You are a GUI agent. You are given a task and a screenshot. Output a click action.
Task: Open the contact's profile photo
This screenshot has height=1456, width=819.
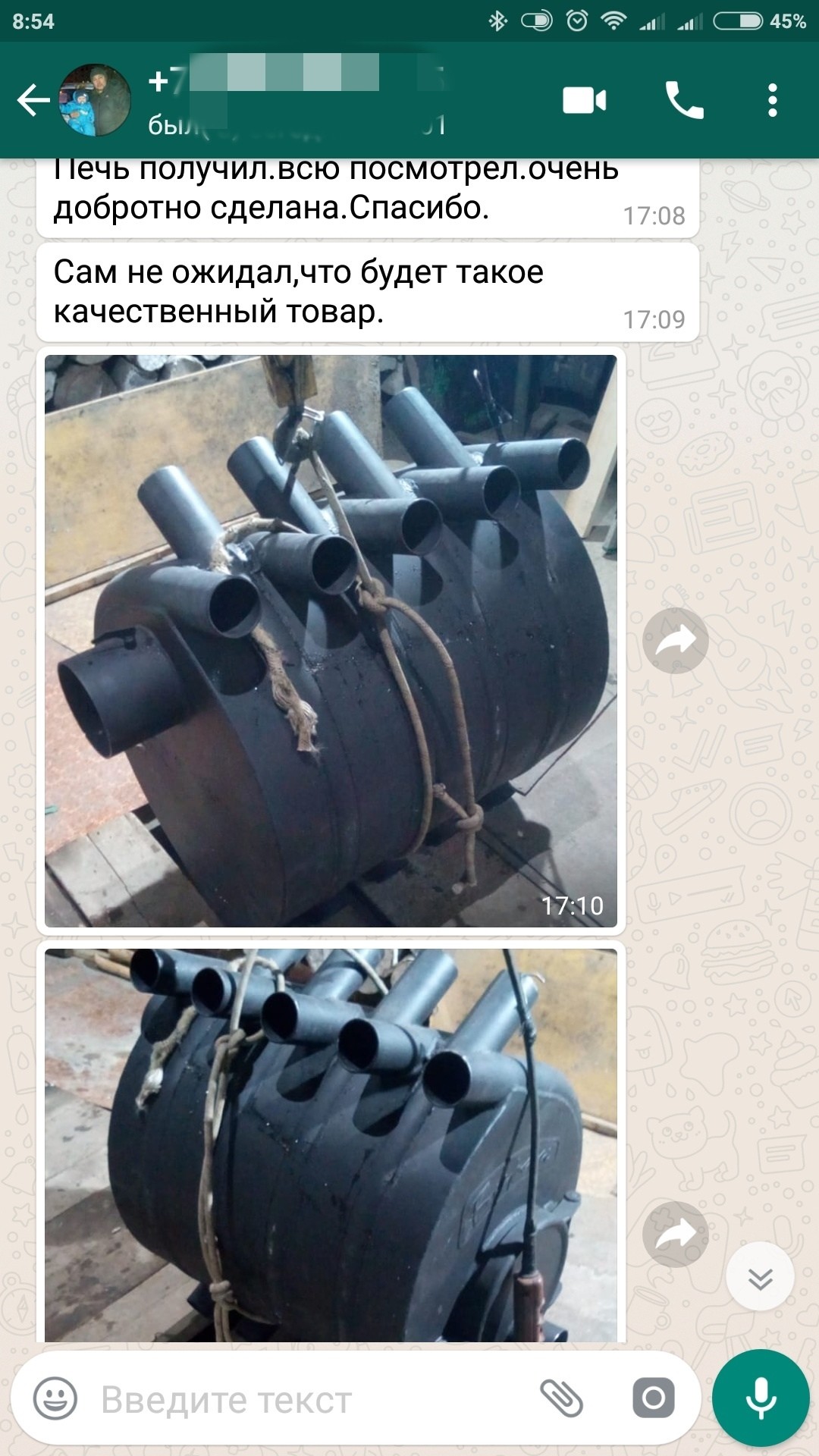point(95,100)
